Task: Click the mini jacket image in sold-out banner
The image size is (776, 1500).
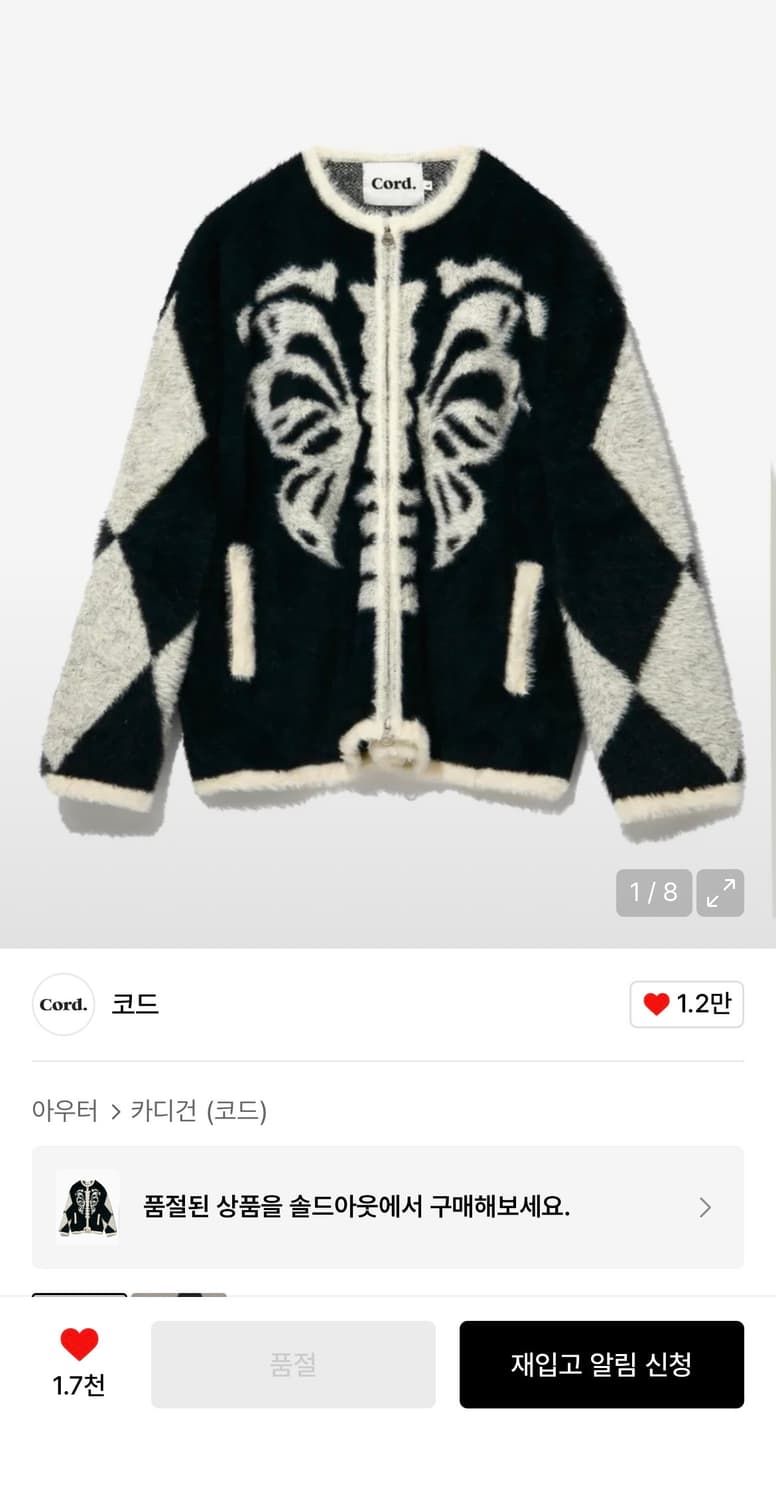Action: (x=84, y=1207)
